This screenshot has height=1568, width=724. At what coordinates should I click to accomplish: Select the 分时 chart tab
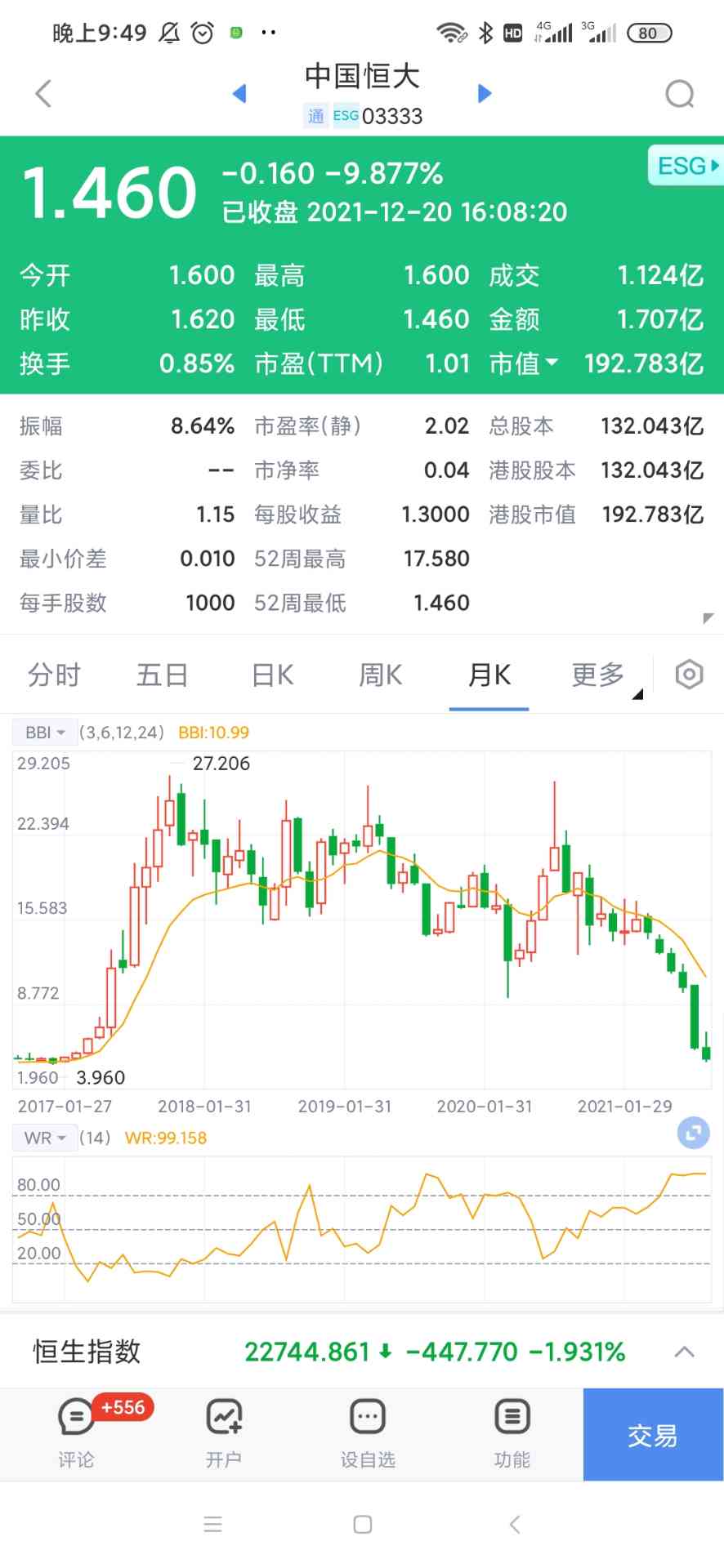pos(54,675)
